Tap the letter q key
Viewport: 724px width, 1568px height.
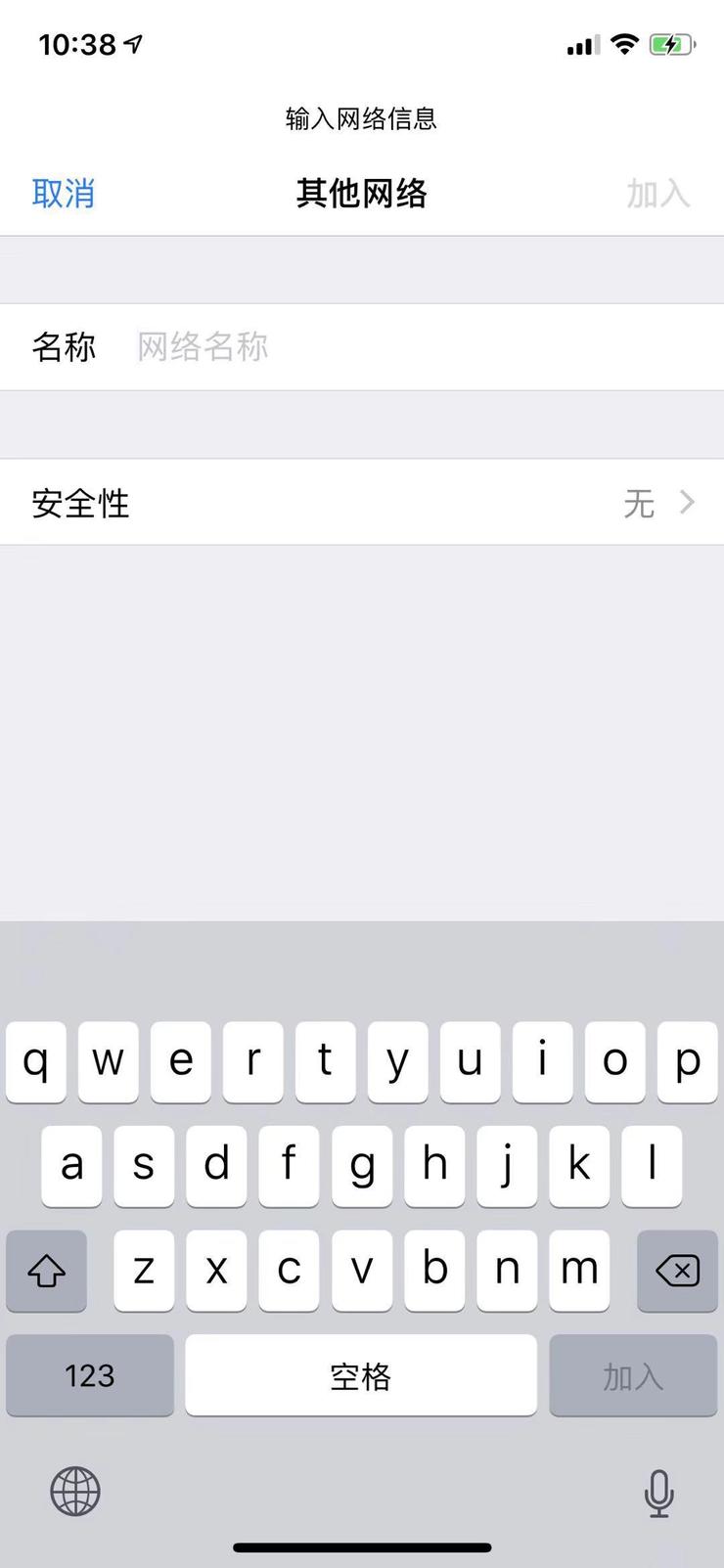coord(36,1062)
